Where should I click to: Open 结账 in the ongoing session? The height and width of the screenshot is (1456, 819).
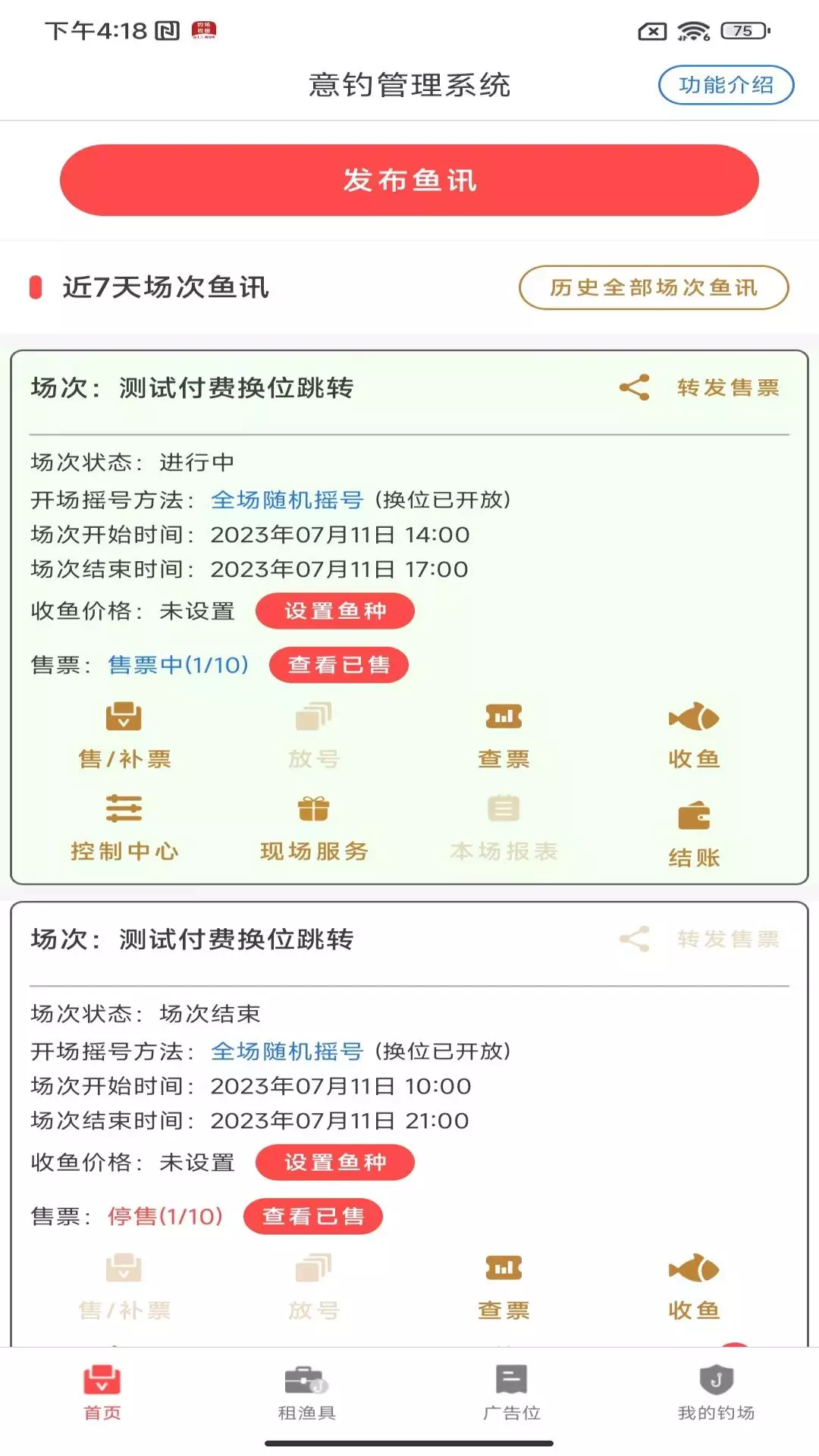(694, 834)
